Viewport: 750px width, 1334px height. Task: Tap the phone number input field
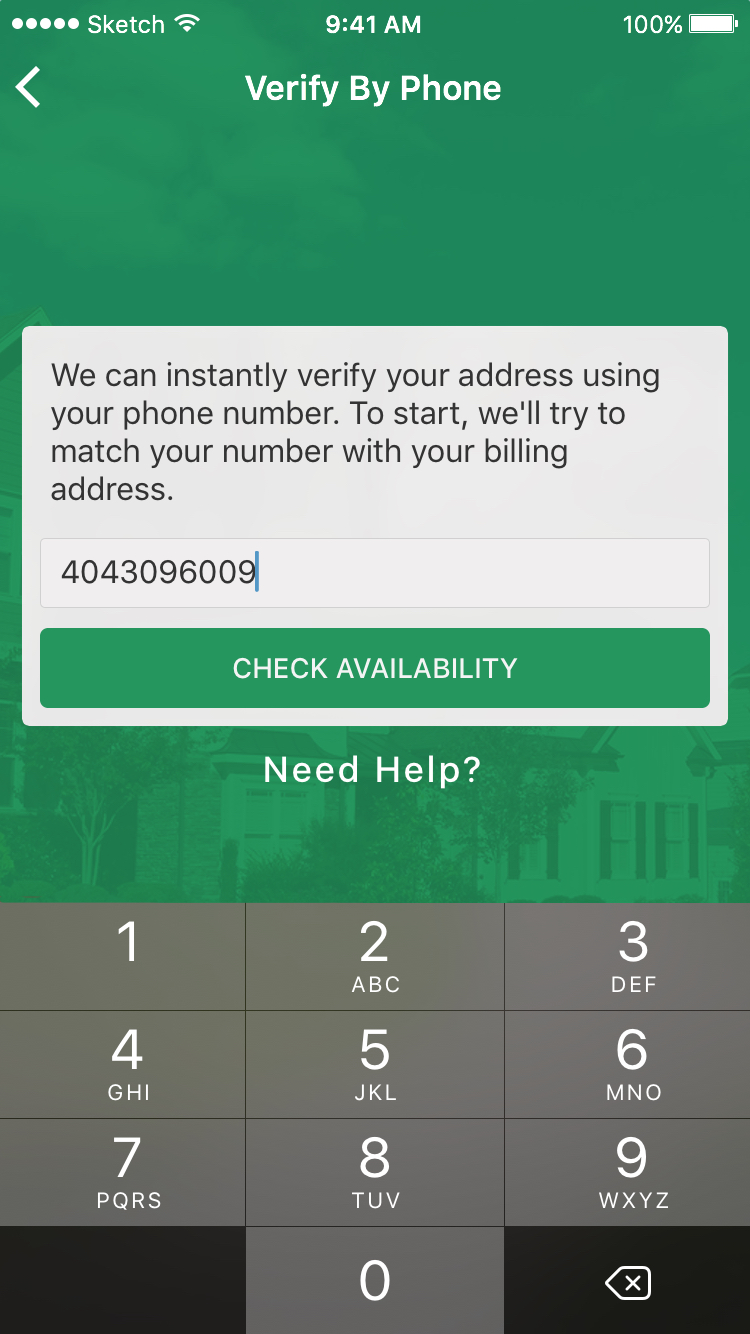pyautogui.click(x=375, y=573)
